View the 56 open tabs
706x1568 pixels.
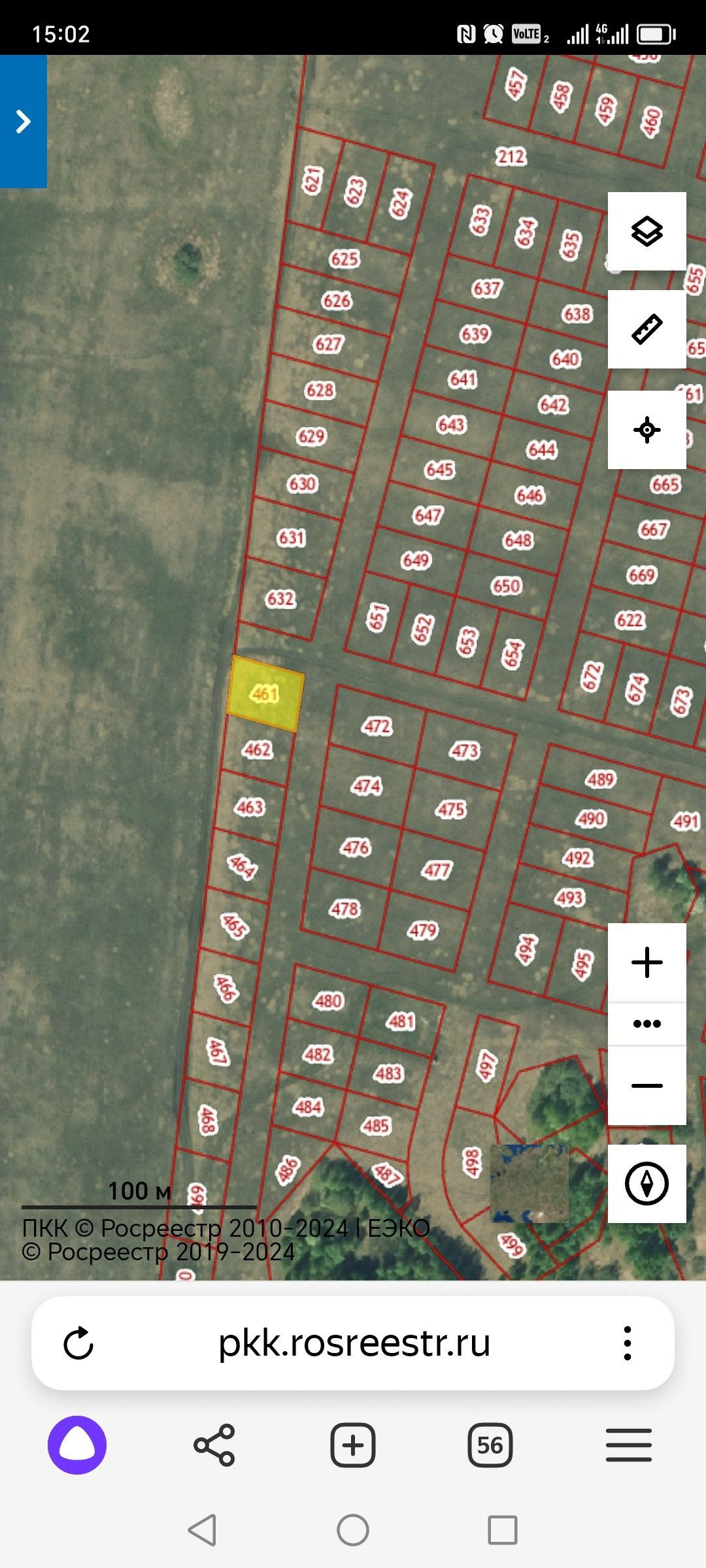(490, 1445)
